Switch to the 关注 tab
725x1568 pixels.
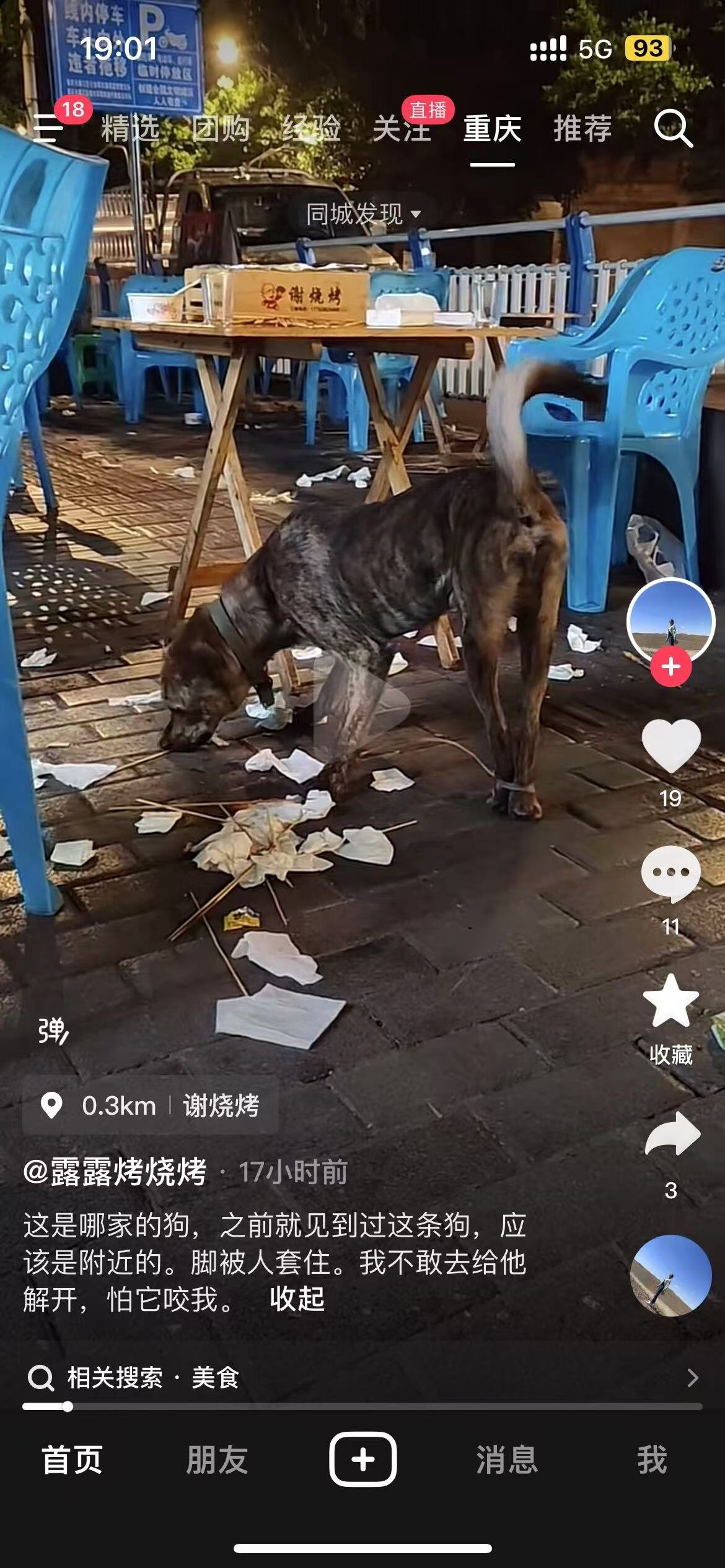click(x=402, y=129)
